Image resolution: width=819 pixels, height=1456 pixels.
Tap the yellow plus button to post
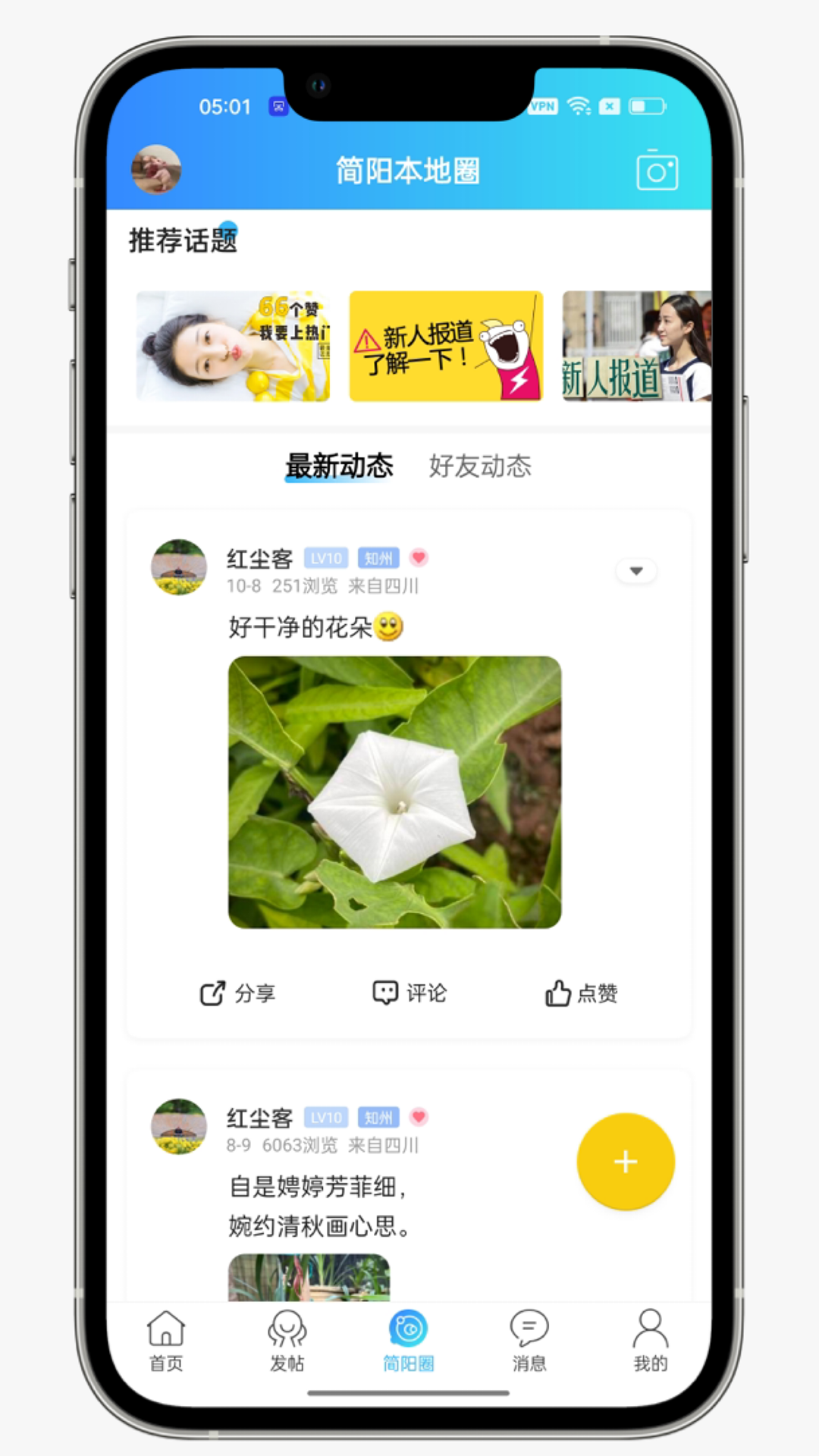coord(625,1161)
